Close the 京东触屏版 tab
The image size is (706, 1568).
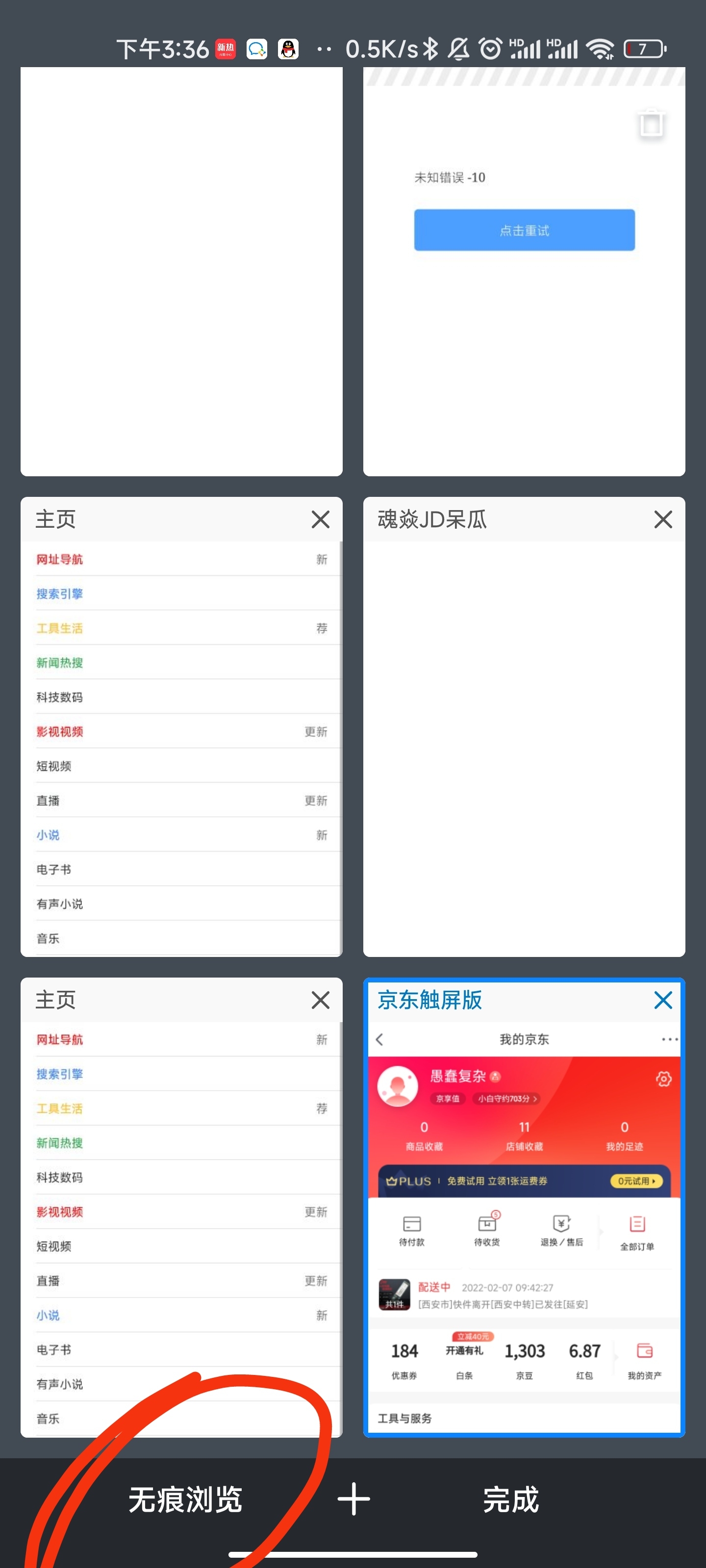(663, 1000)
